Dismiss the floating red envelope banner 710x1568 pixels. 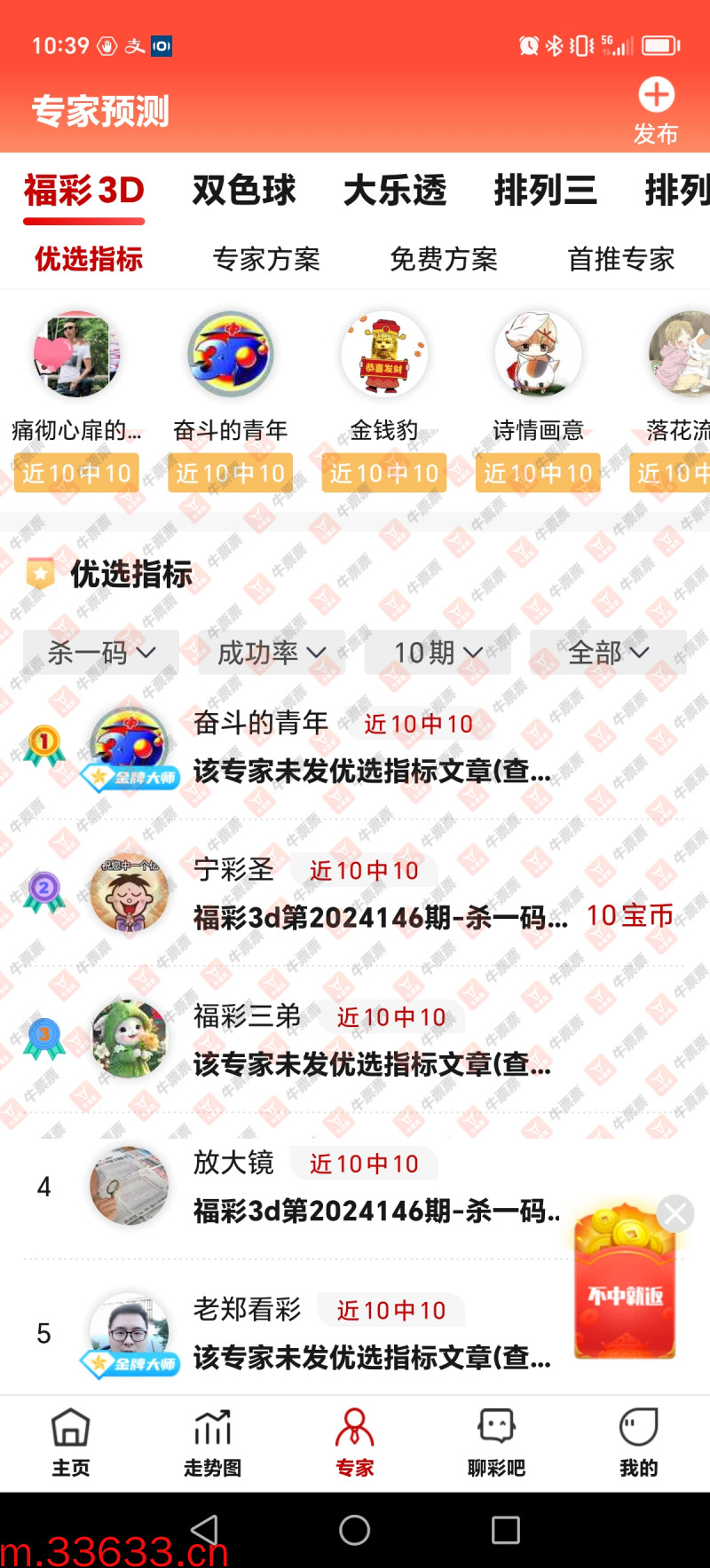675,1213
